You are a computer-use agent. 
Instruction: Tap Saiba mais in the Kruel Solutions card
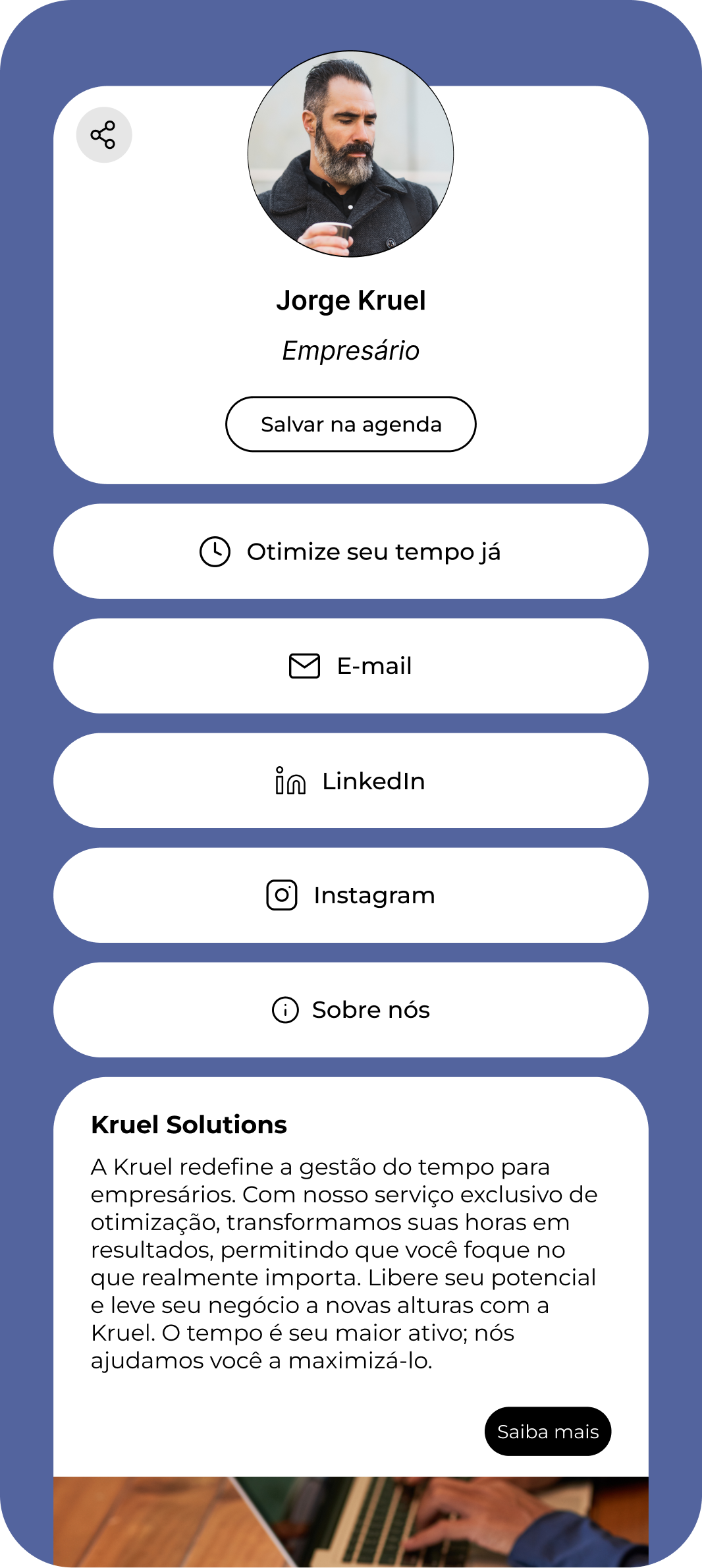pos(547,1432)
